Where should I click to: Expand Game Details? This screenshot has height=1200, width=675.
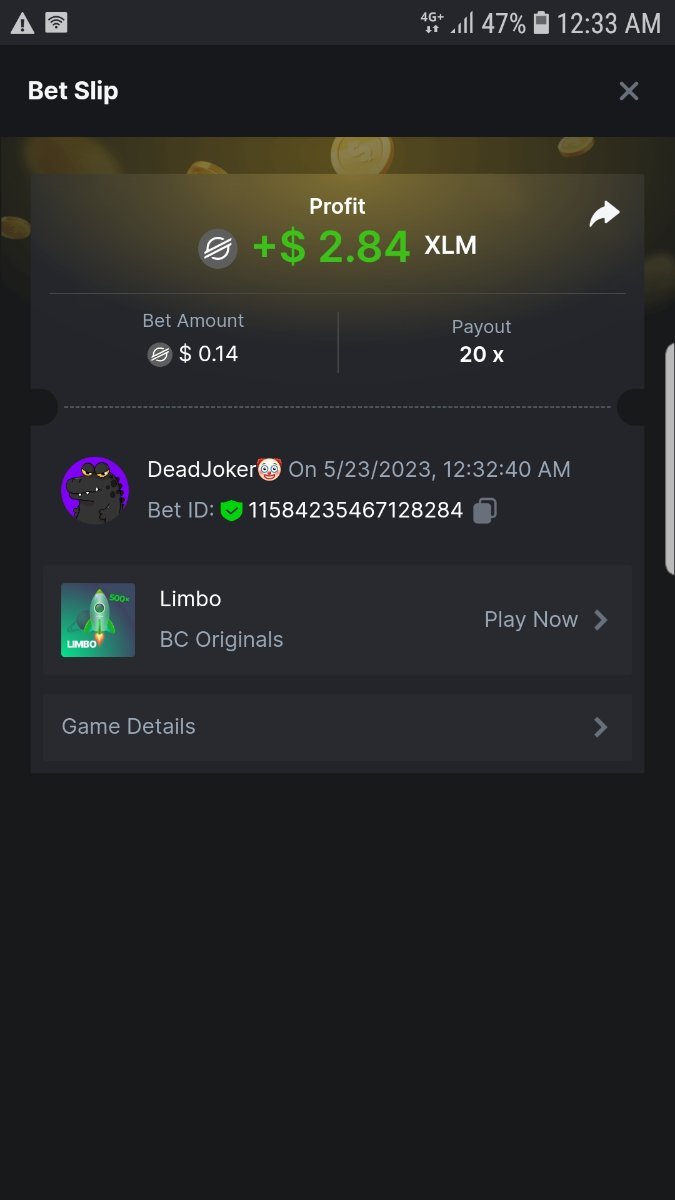337,727
